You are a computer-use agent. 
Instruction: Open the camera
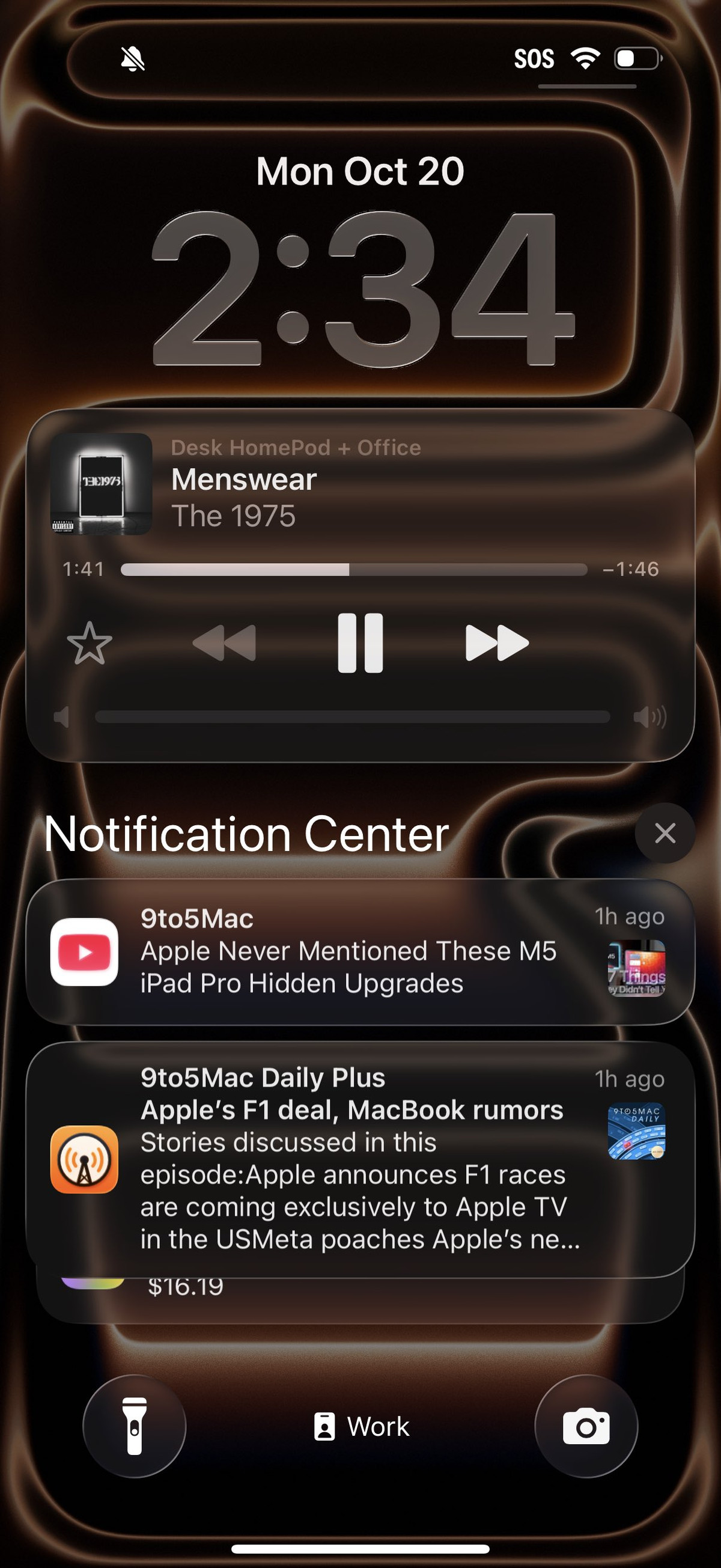[x=586, y=1426]
